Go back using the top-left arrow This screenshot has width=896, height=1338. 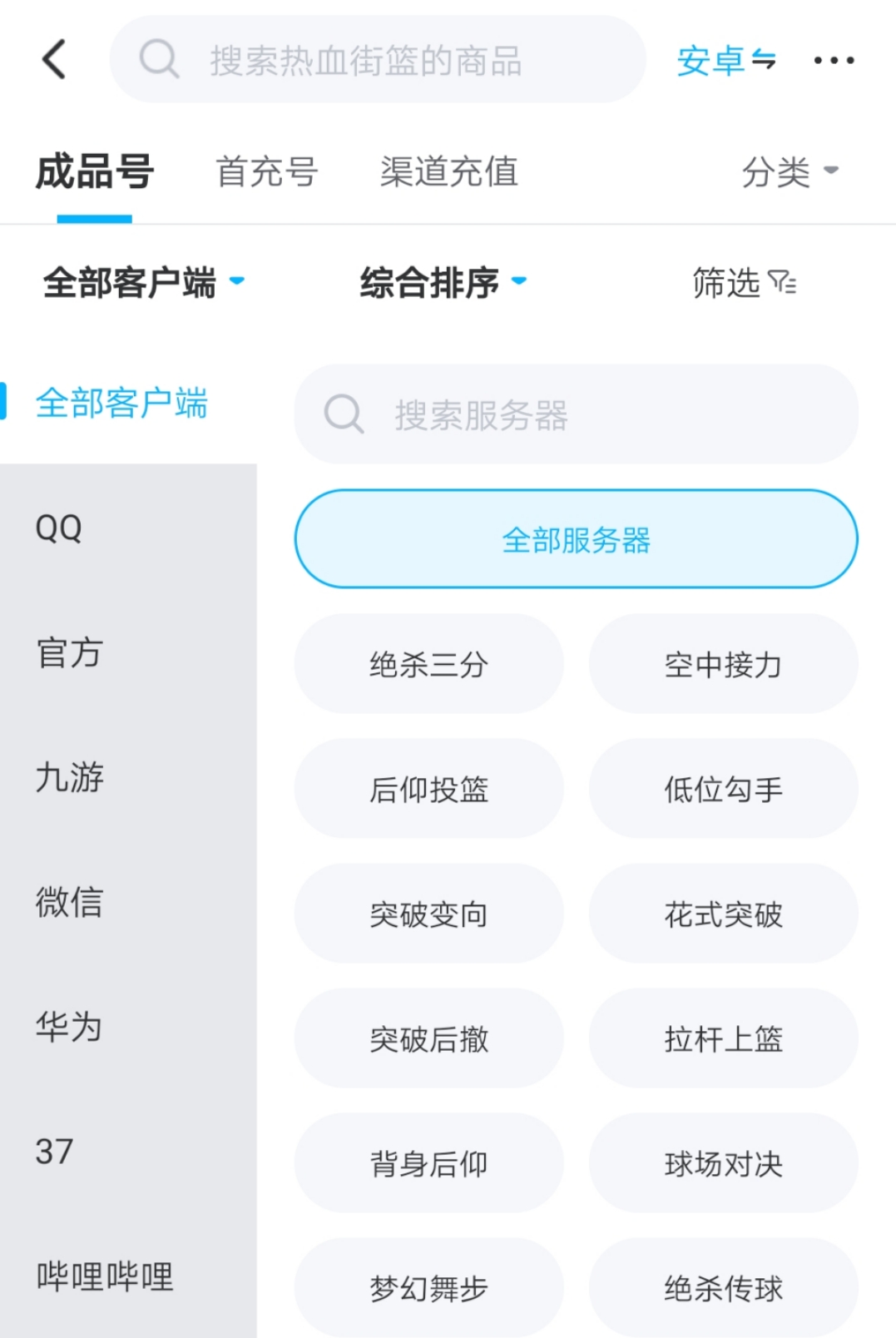(x=54, y=60)
